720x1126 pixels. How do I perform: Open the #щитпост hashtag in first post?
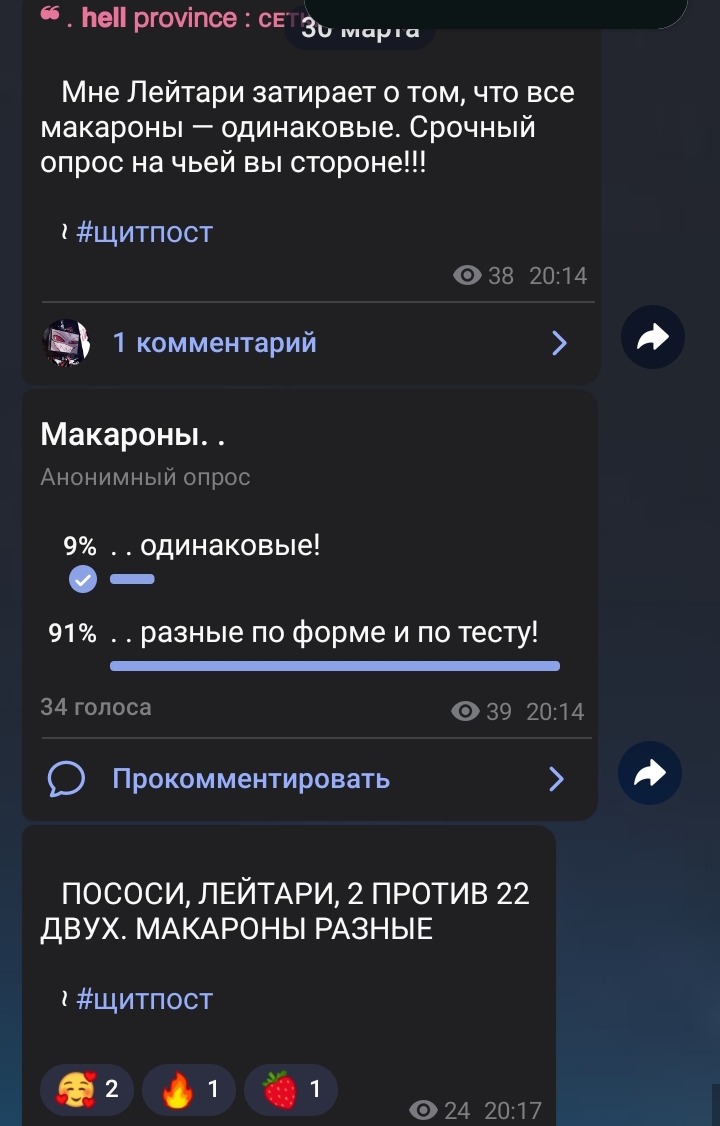(143, 233)
